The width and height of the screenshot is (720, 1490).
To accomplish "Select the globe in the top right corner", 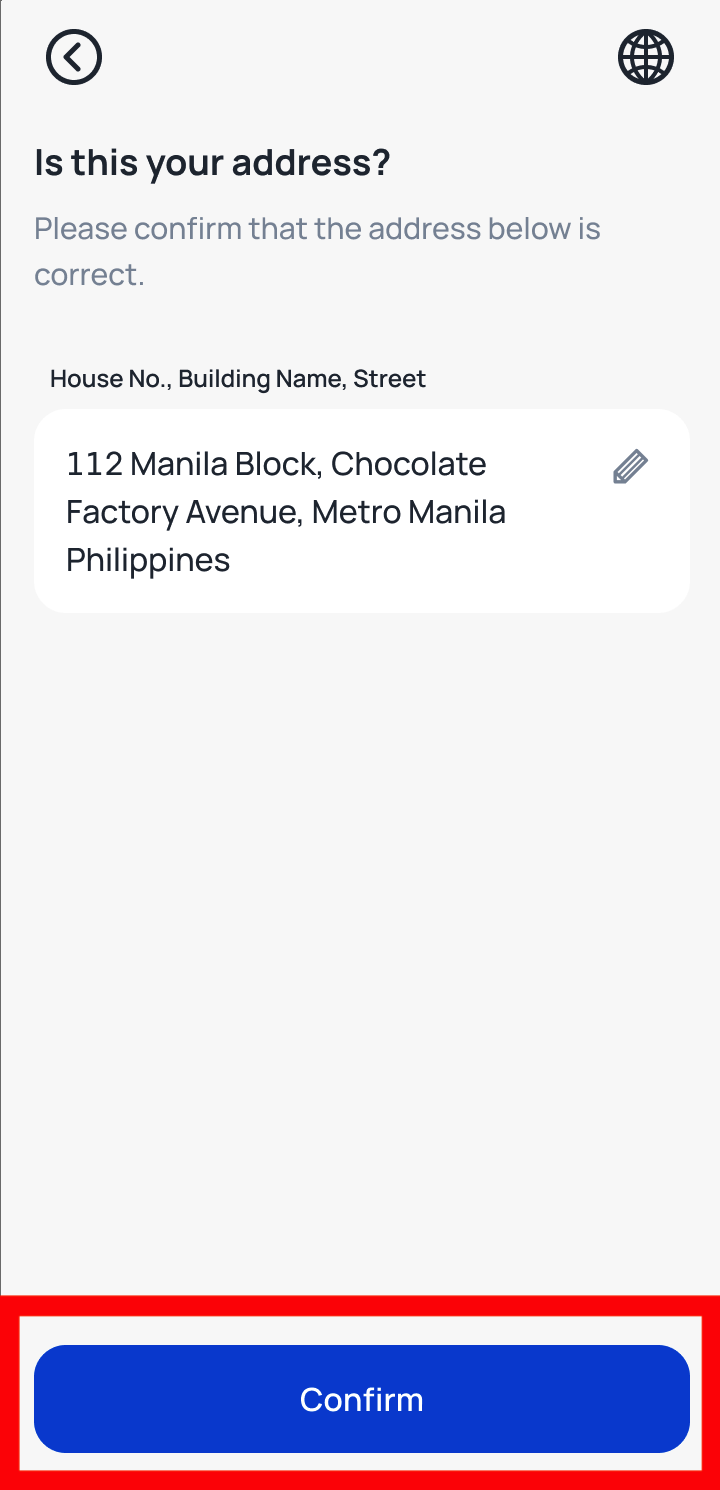I will tap(645, 57).
